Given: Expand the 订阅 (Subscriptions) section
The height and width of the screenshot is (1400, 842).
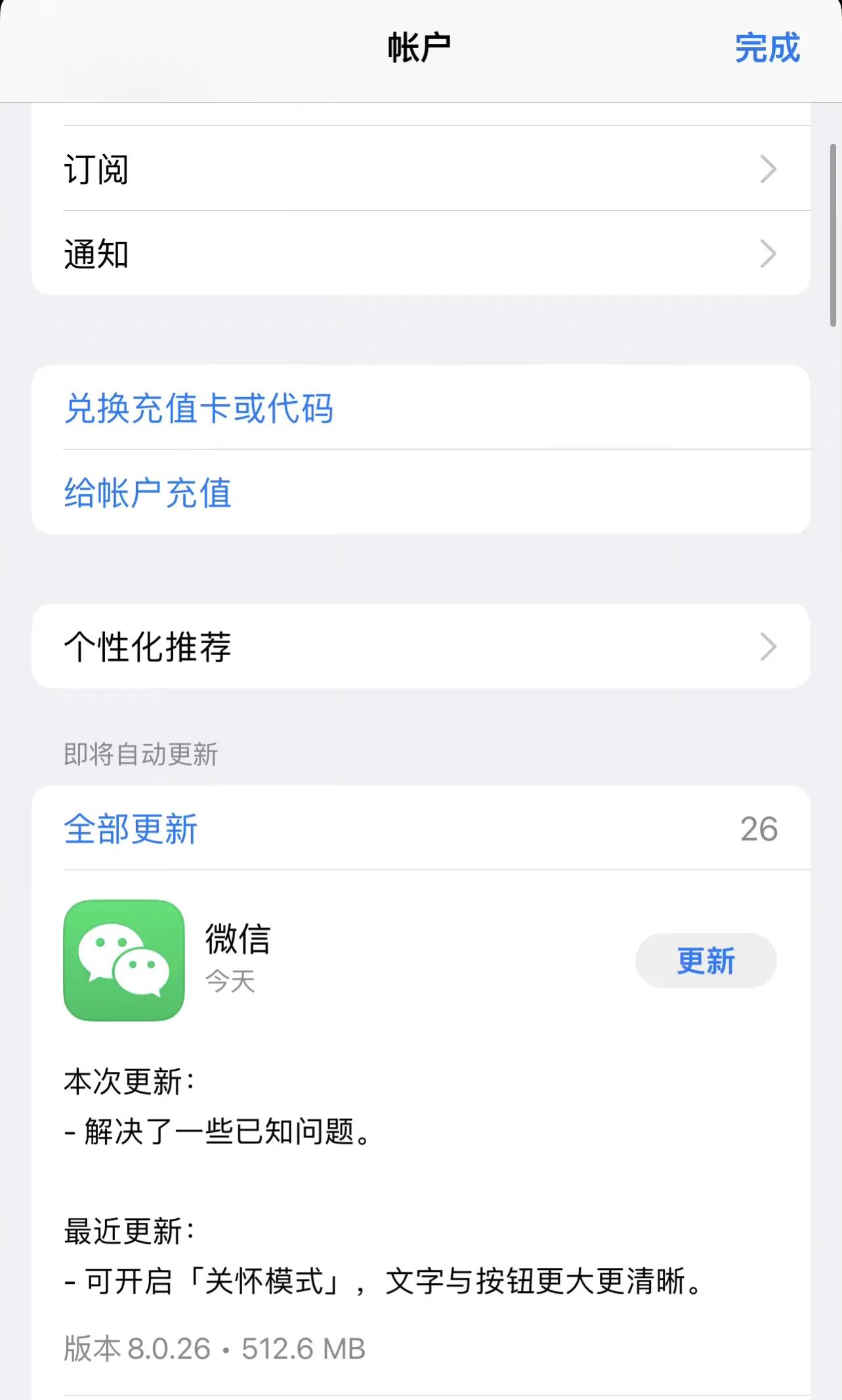Looking at the screenshot, I should coord(420,168).
